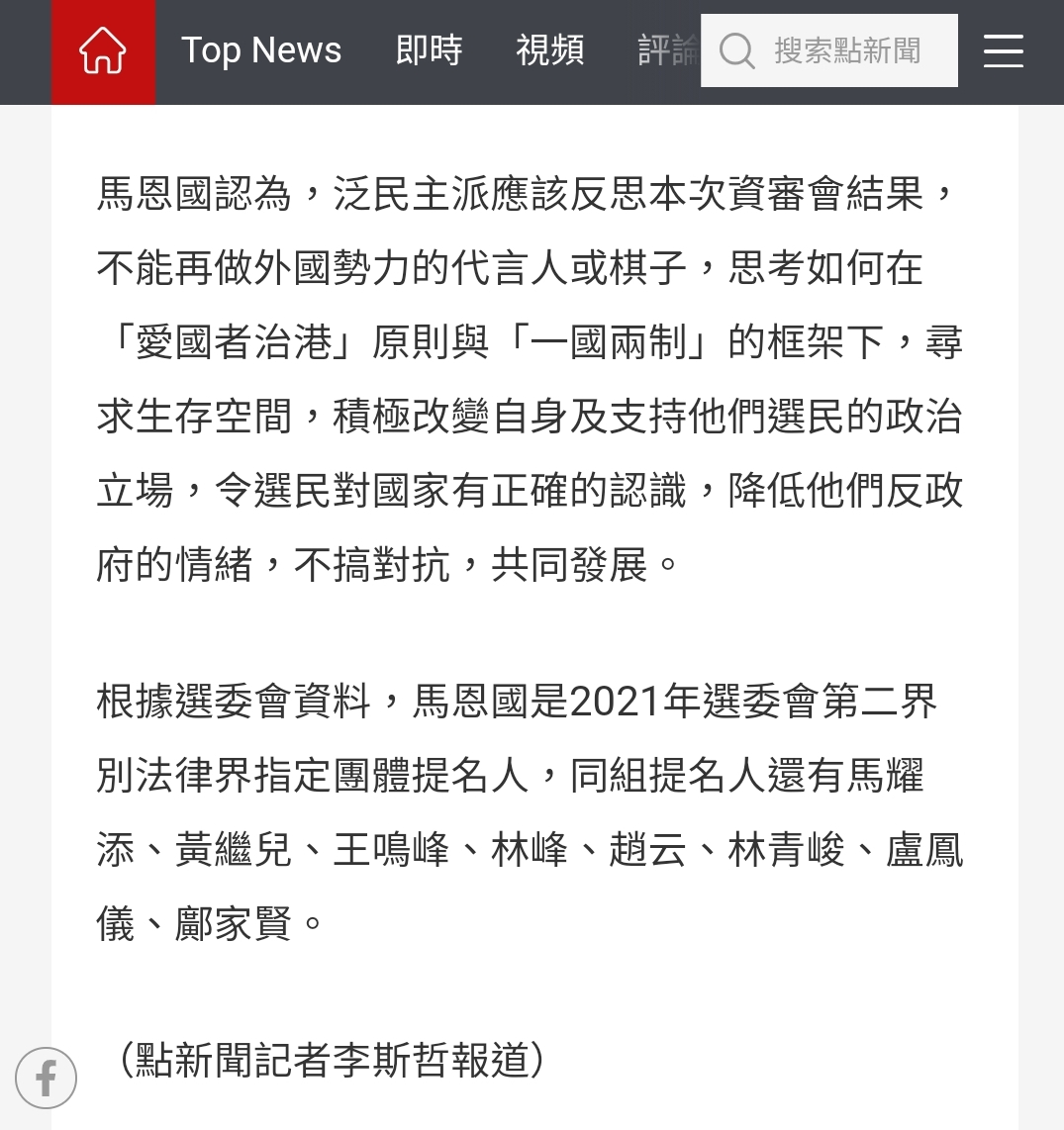1064x1130 pixels.
Task: Go to the home page icon
Action: [x=103, y=51]
